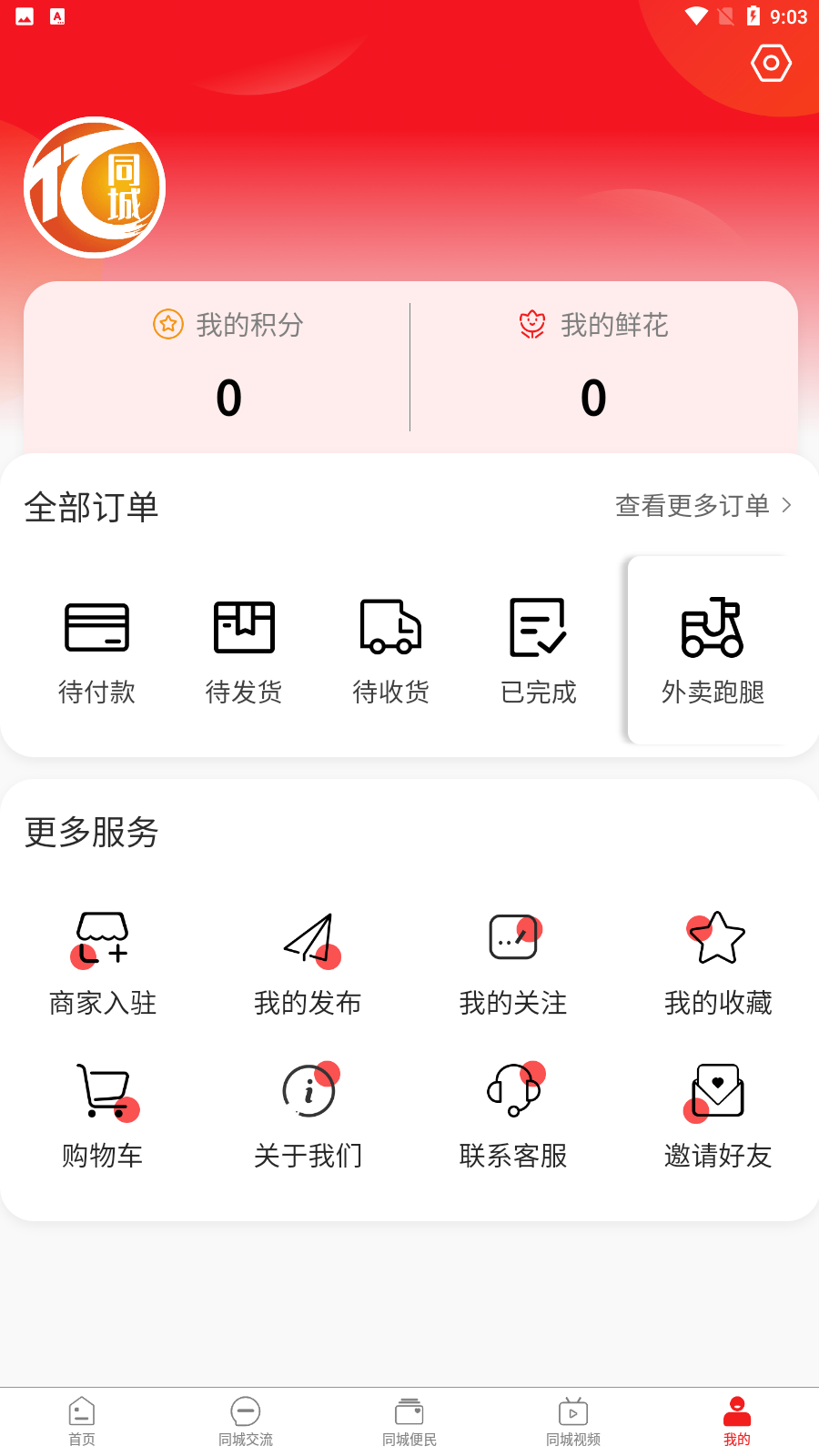This screenshot has width=819, height=1456.
Task: Select 商家入驻 merchant registration
Action: coord(103,964)
